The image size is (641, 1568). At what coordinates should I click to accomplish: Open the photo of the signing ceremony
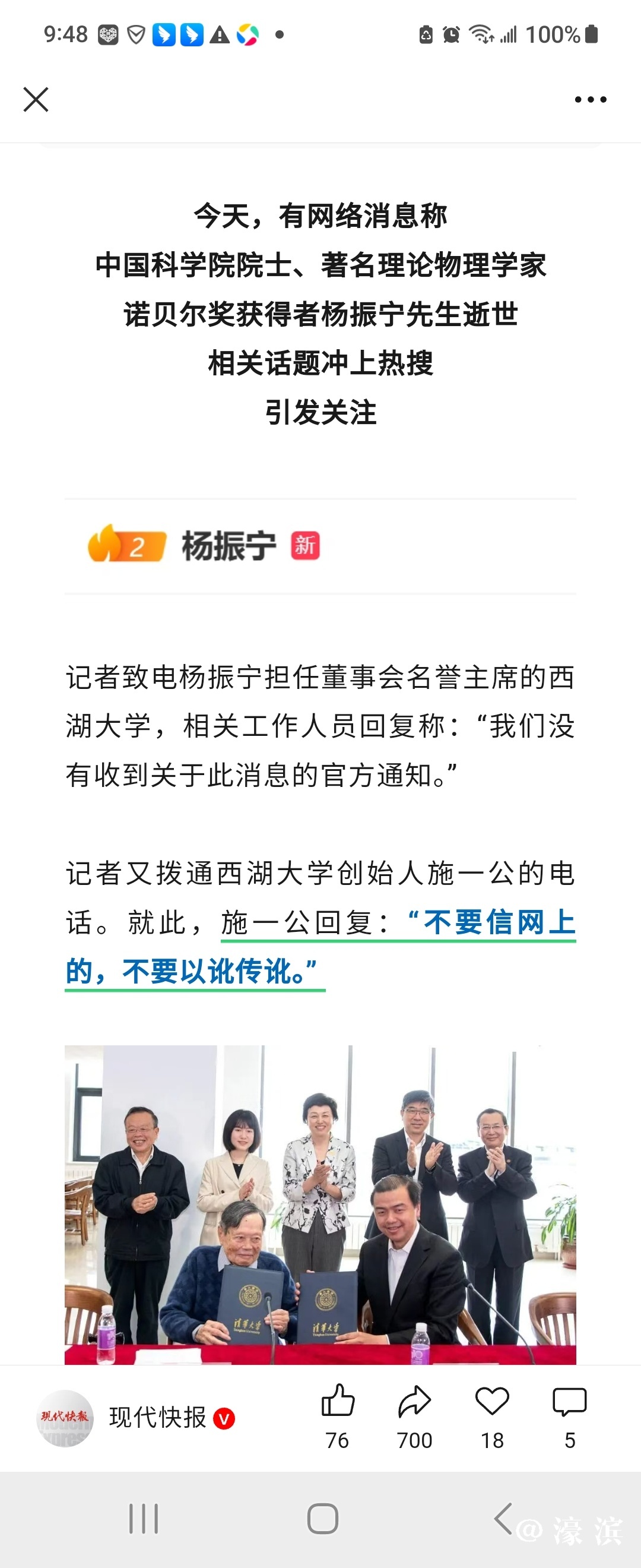tap(320, 1204)
